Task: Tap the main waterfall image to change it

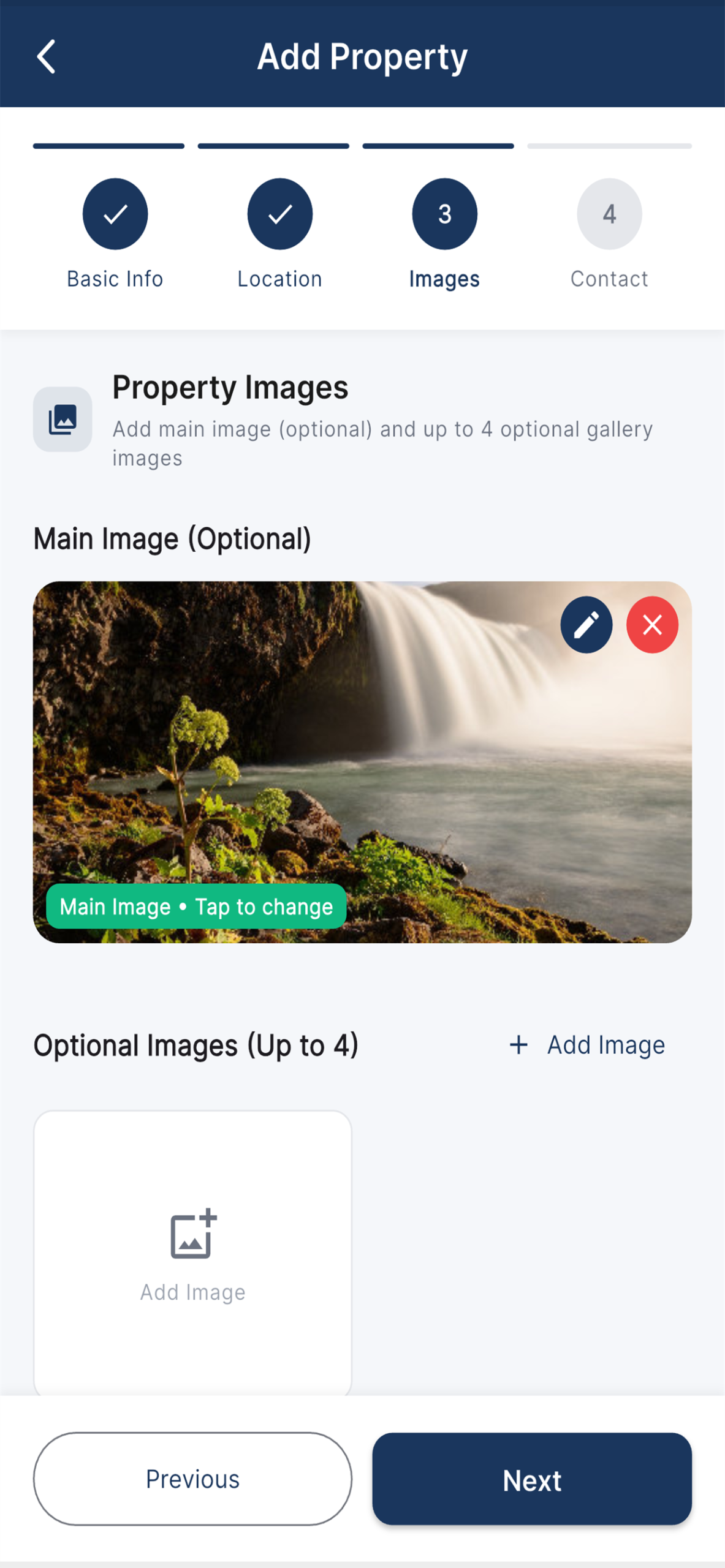Action: 362,762
